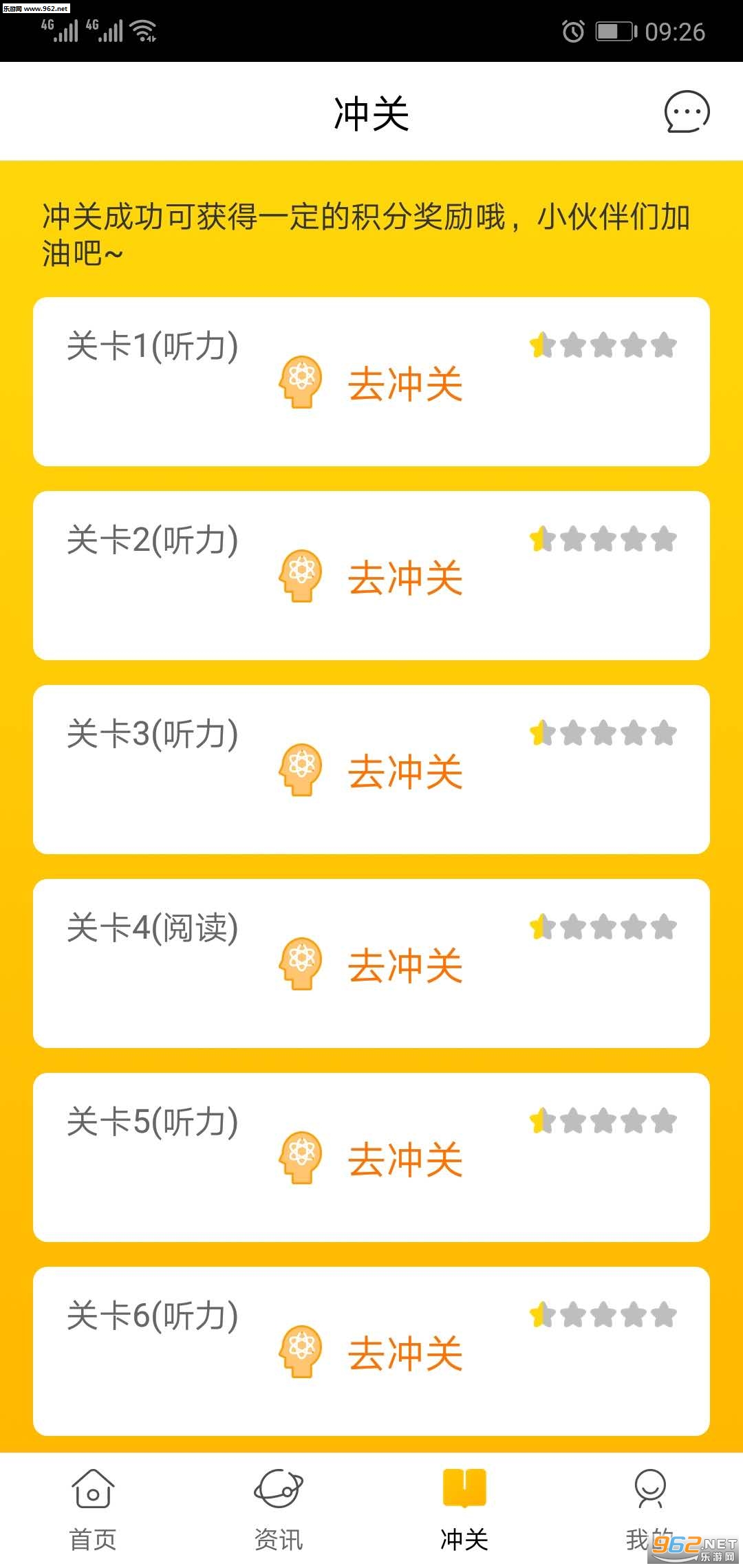
Task: Tap 去冲关 for 关卡2(听力)
Action: (405, 578)
